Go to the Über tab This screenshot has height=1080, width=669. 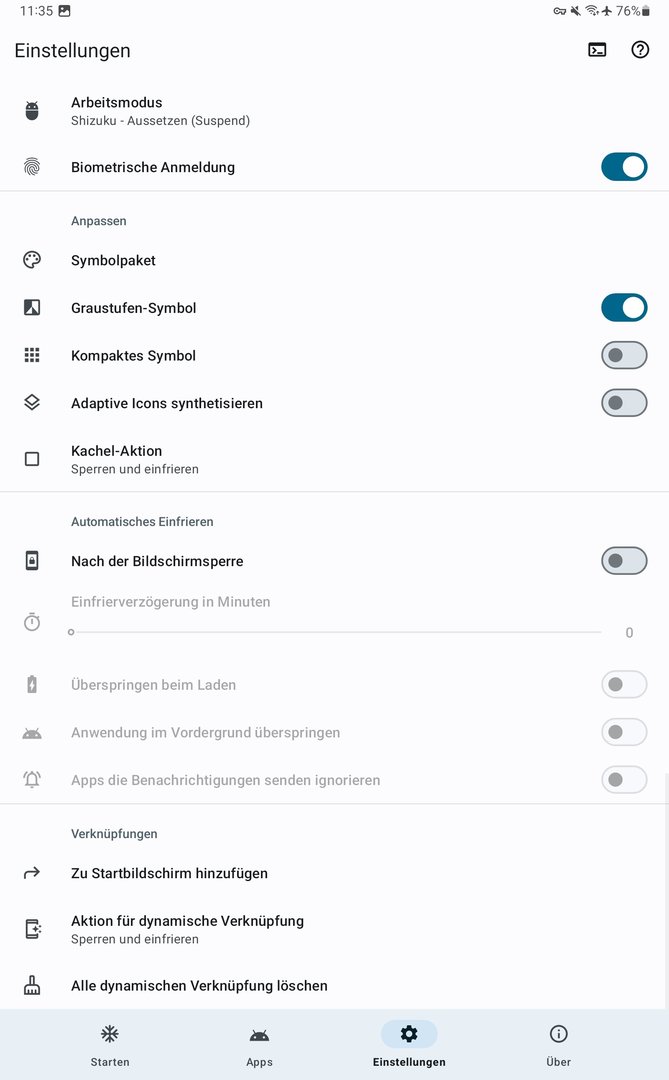pyautogui.click(x=558, y=1045)
